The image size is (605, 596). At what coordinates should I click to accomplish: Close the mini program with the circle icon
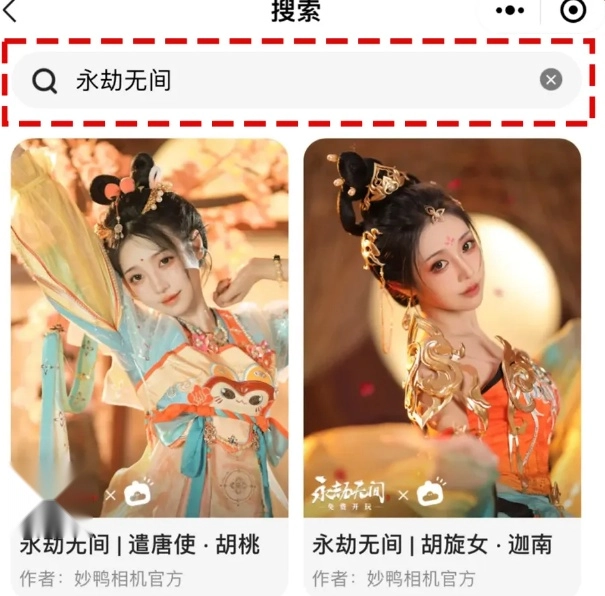(573, 10)
